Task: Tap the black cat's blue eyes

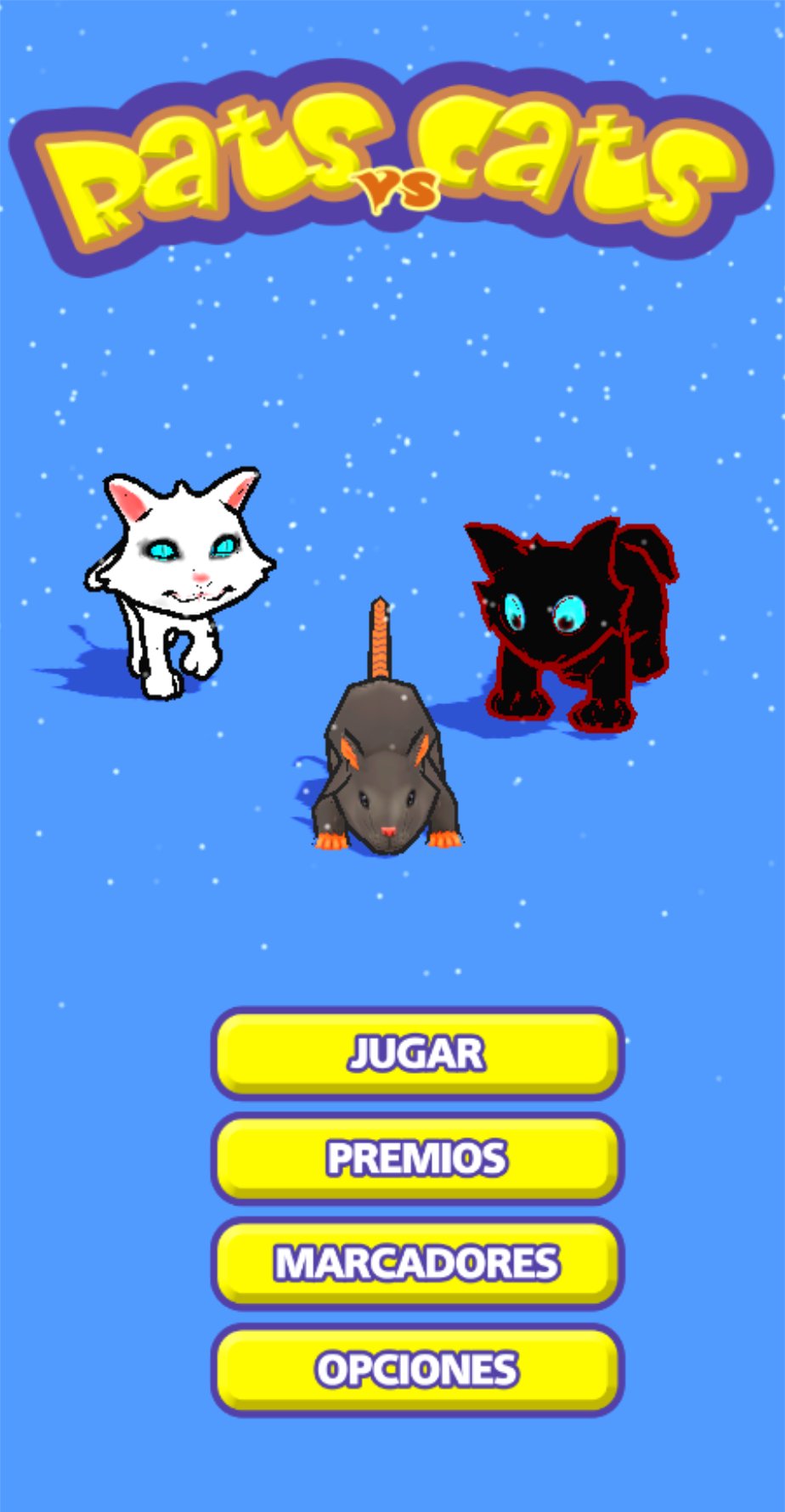Action: pyautogui.click(x=569, y=612)
